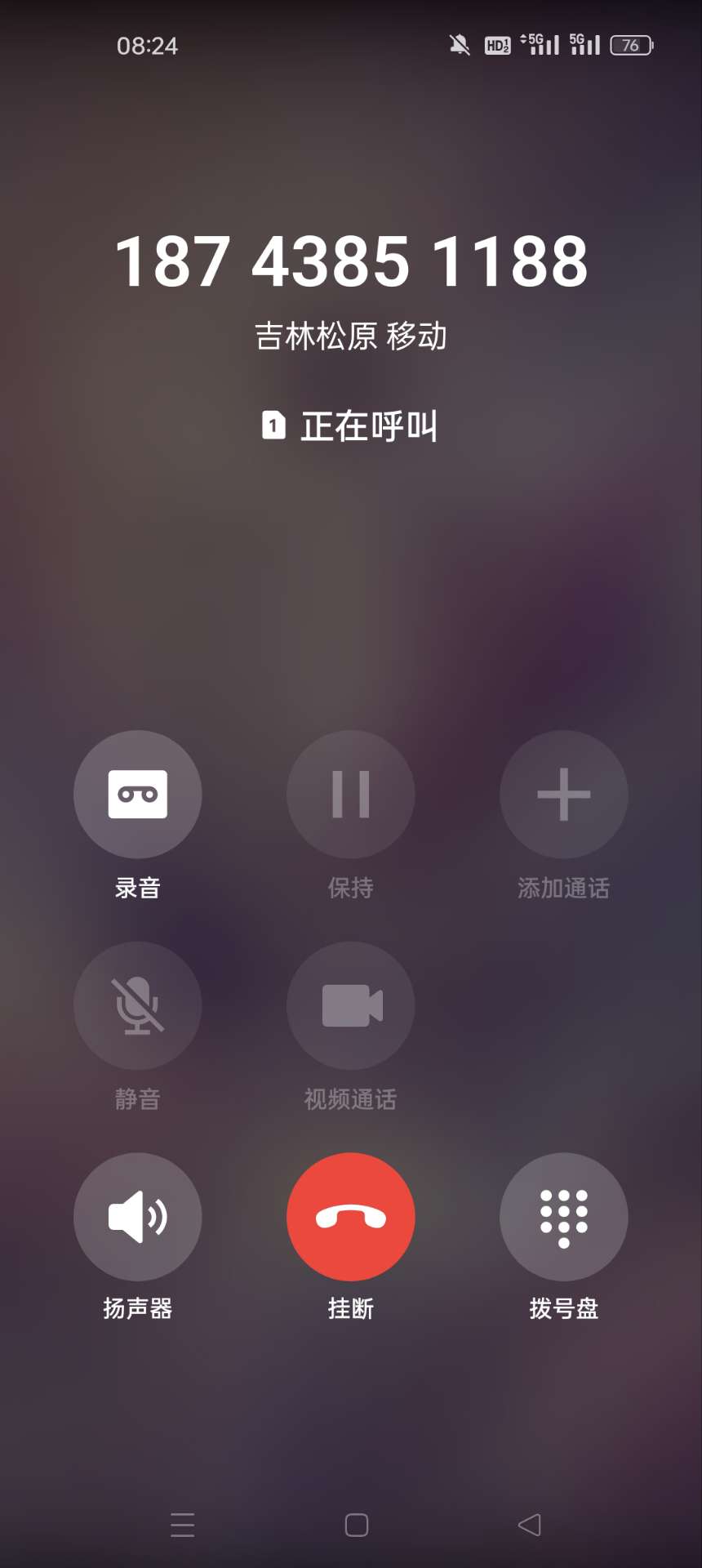702x1568 pixels.
Task: Switch to video call
Action: point(351,1005)
